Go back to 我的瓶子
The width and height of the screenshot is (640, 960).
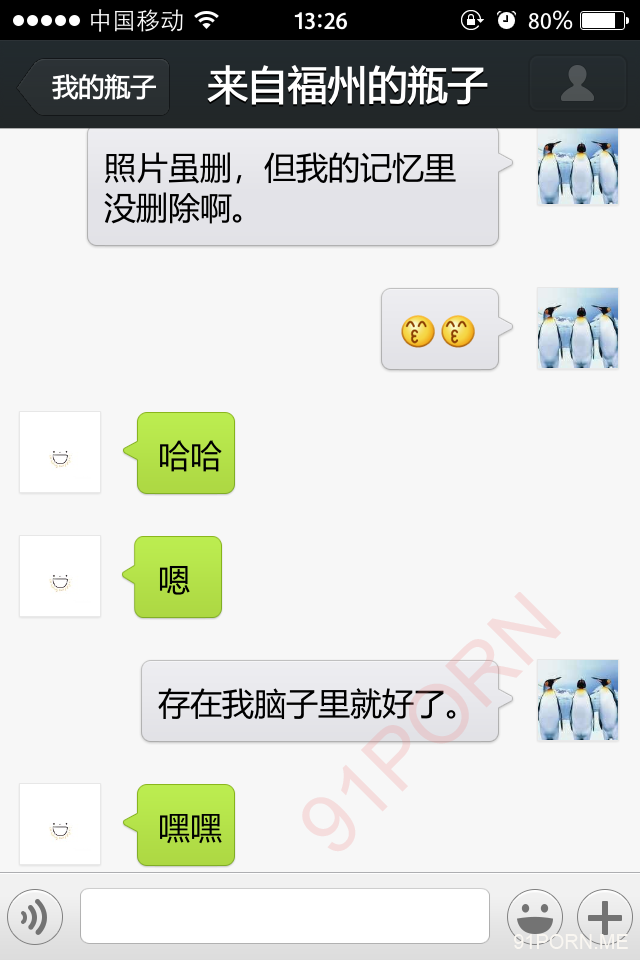pyautogui.click(x=96, y=87)
